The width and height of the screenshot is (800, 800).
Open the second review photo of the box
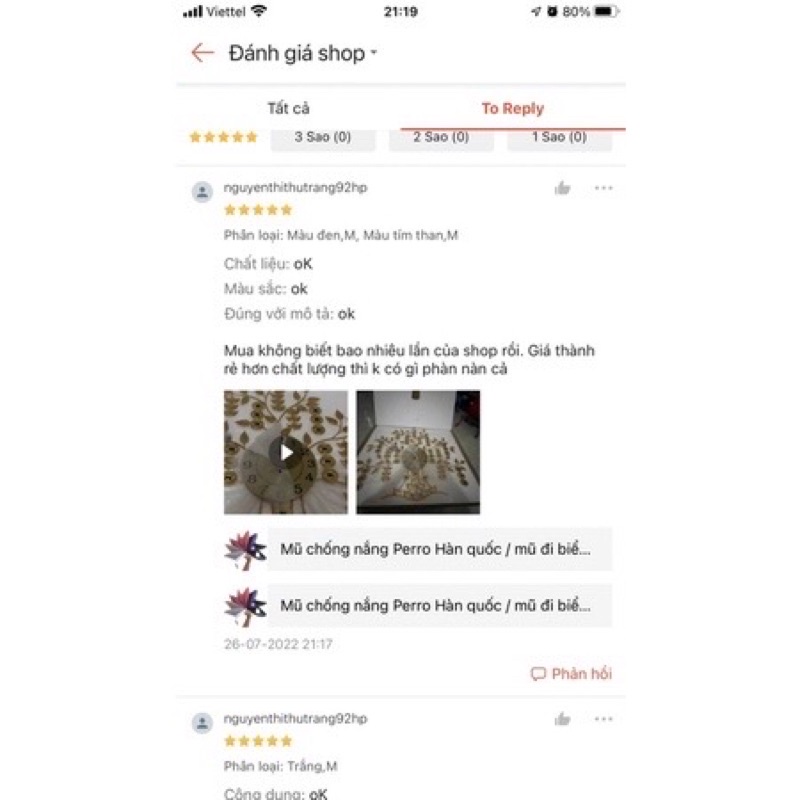tap(418, 452)
